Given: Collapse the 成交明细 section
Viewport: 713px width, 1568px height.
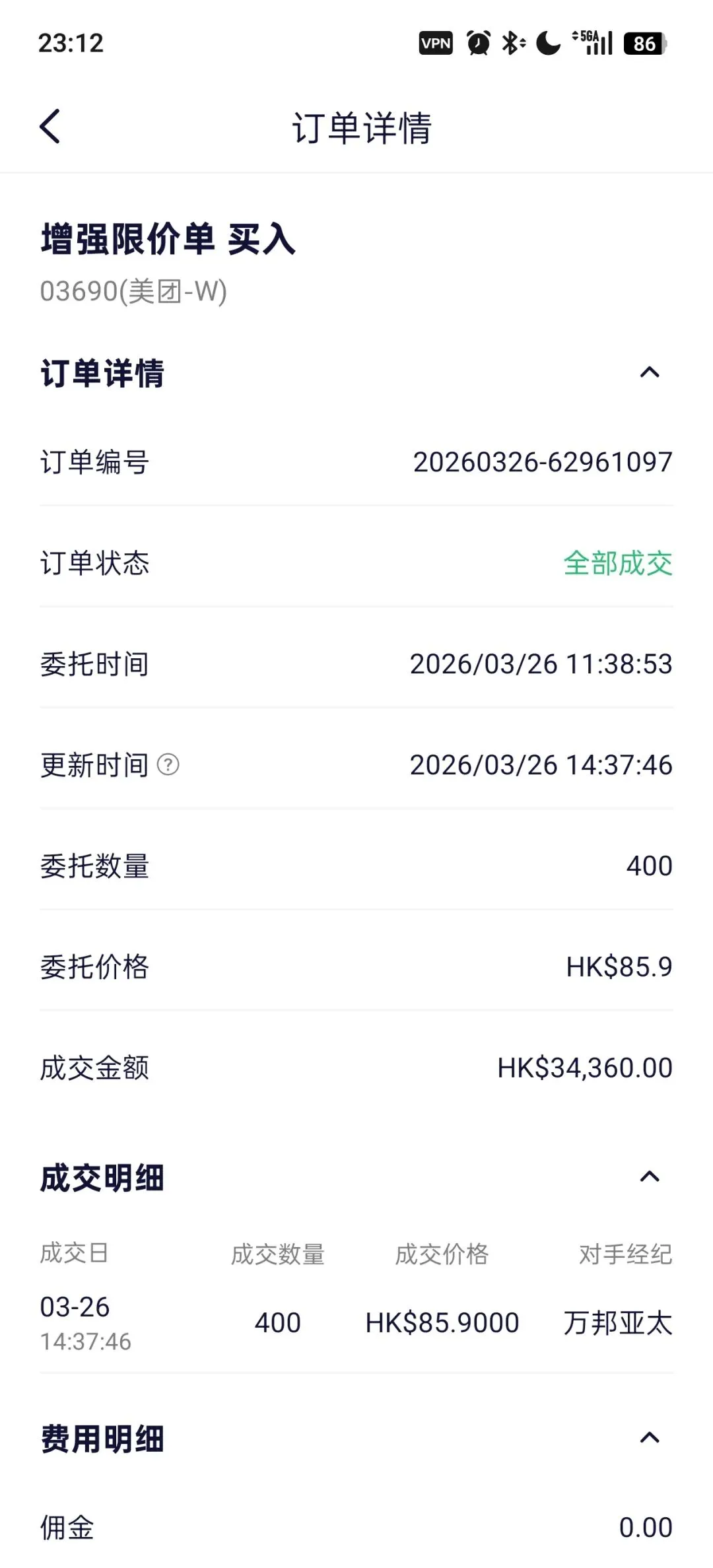Looking at the screenshot, I should click(x=650, y=1176).
